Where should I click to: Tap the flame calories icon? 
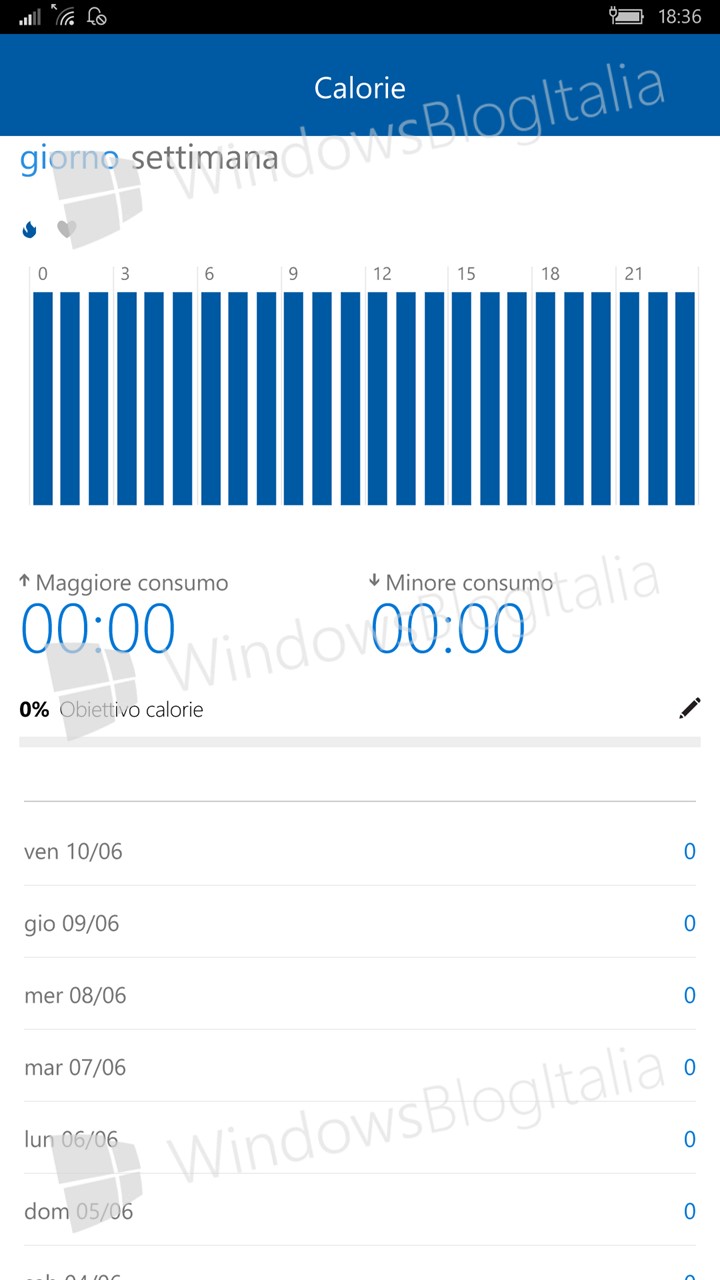click(30, 229)
